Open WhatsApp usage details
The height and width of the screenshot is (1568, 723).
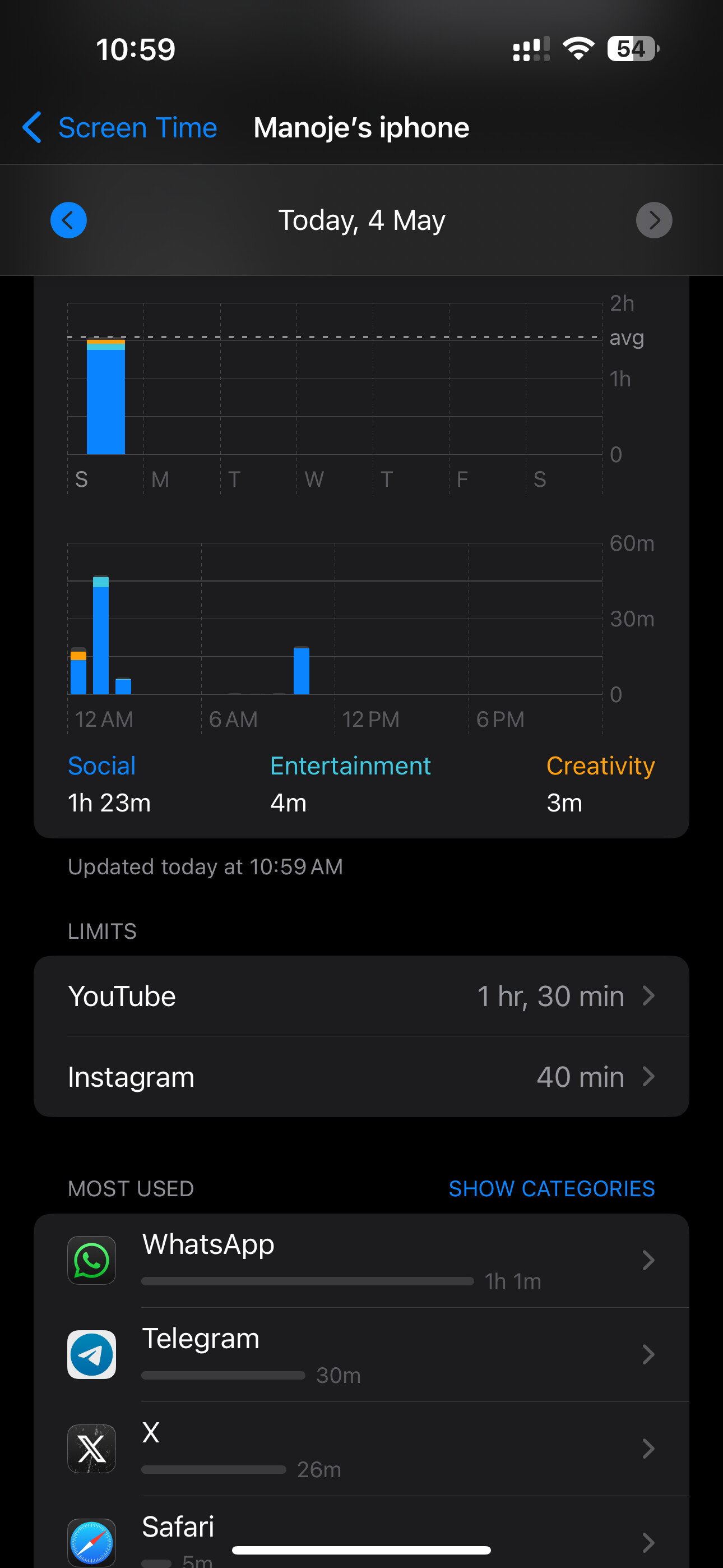[361, 1261]
